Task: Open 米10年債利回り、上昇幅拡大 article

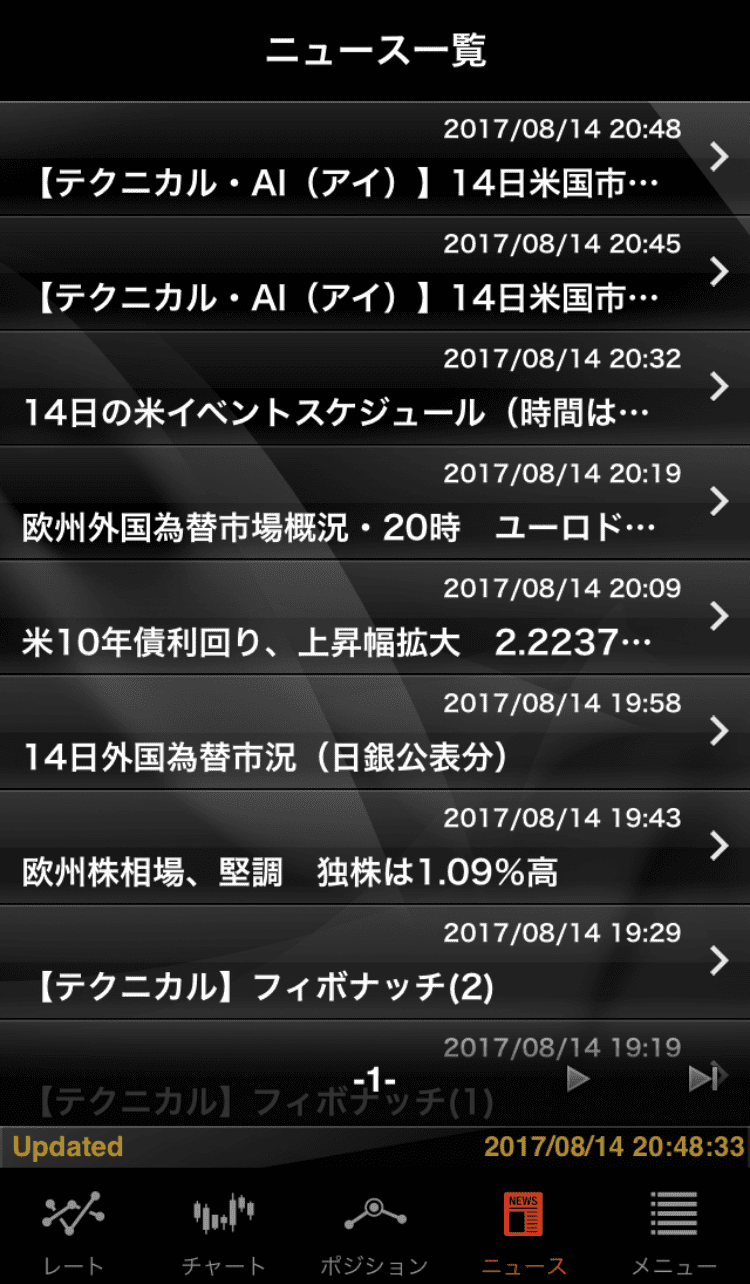Action: [x=375, y=619]
